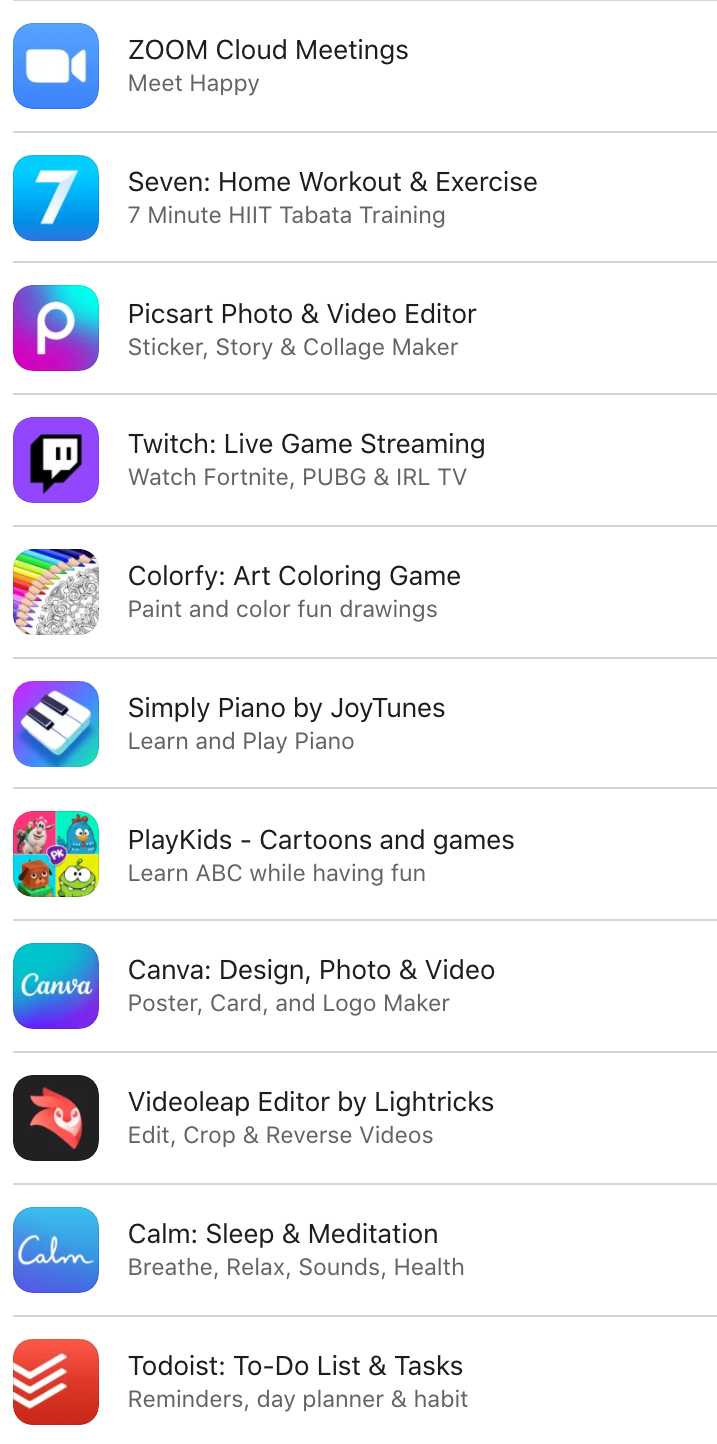
Task: Open Colorfy: Art Coloring Game
Action: point(294,592)
